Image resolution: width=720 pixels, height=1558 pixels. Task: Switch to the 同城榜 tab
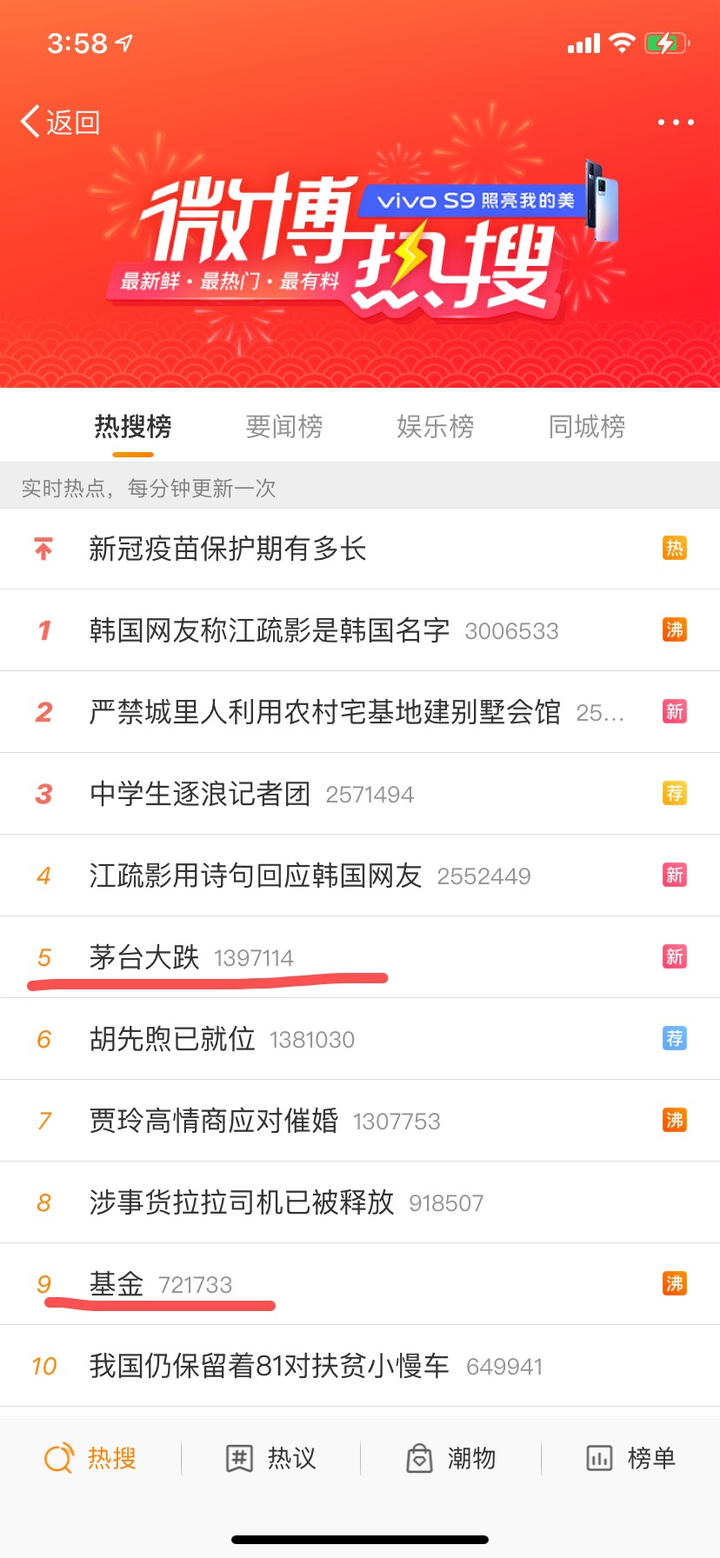point(586,427)
